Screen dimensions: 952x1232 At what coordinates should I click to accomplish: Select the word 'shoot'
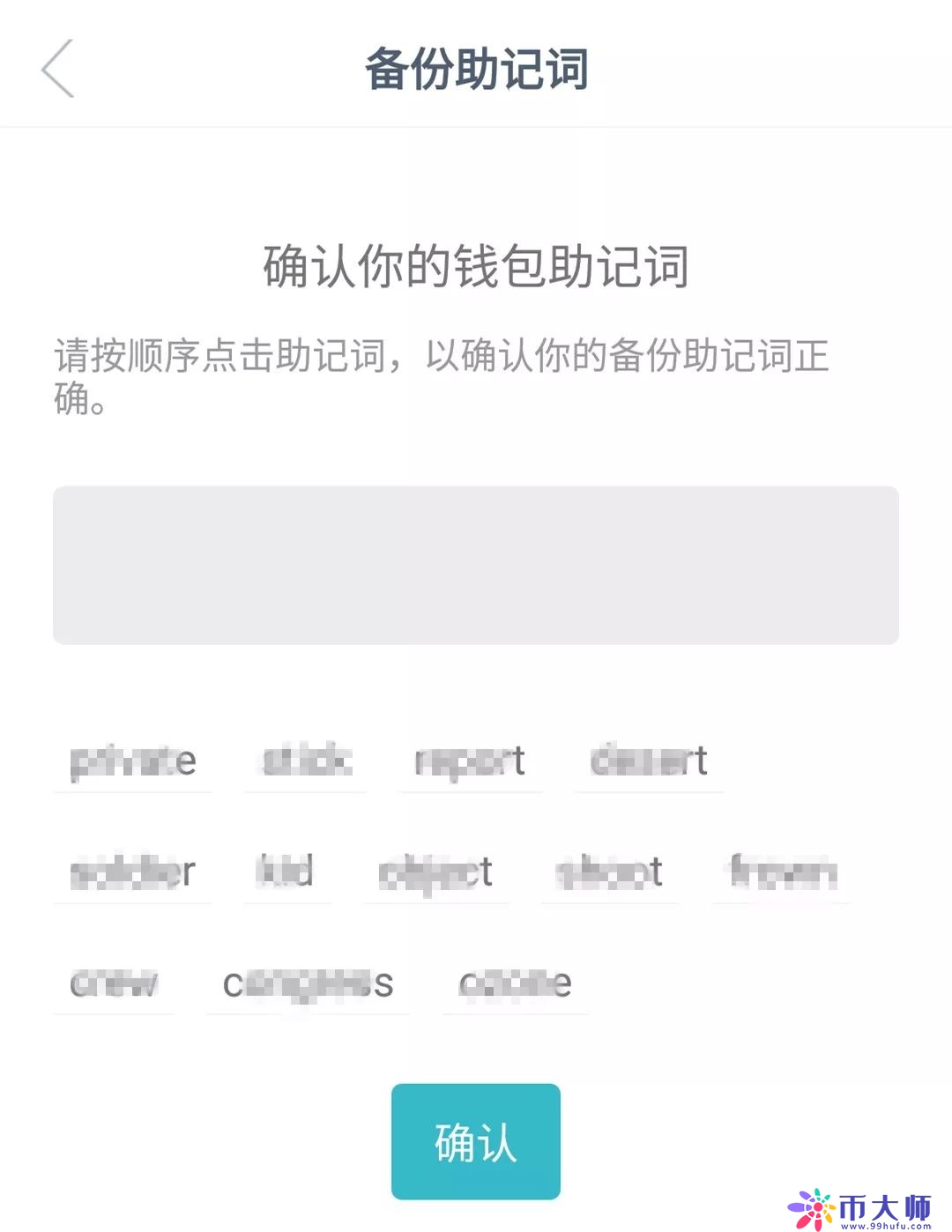(x=609, y=872)
